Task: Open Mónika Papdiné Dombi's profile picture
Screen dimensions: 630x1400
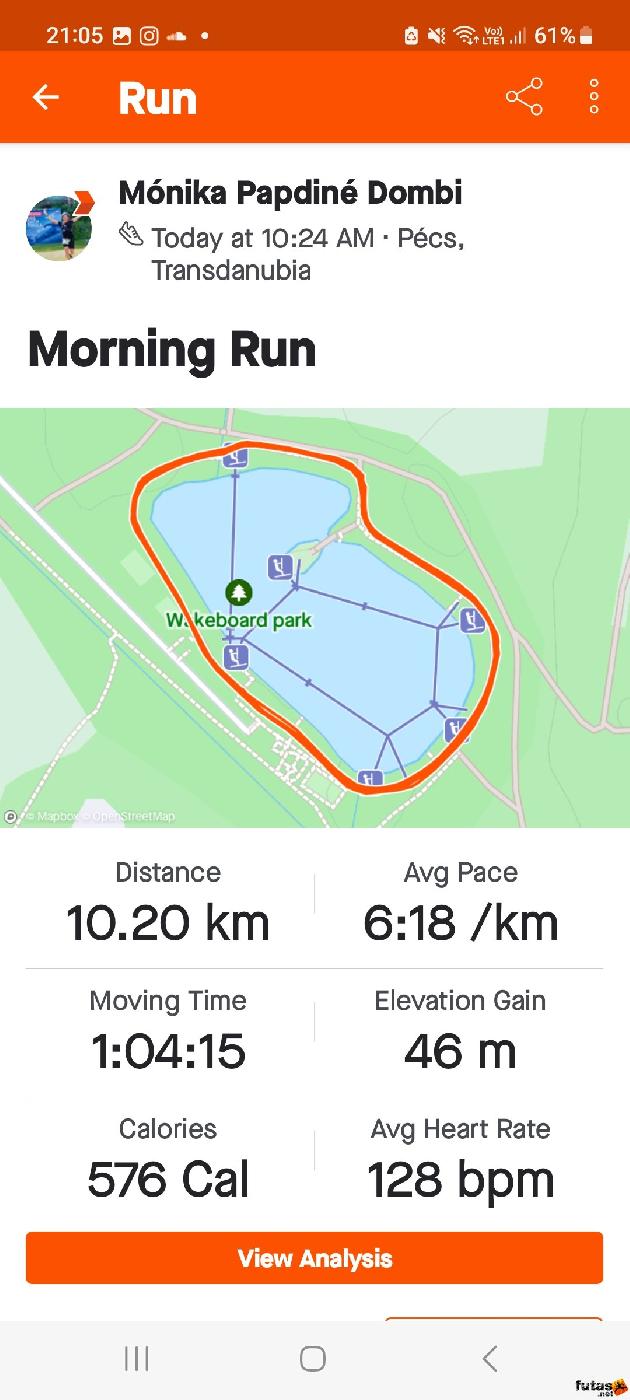Action: (59, 226)
